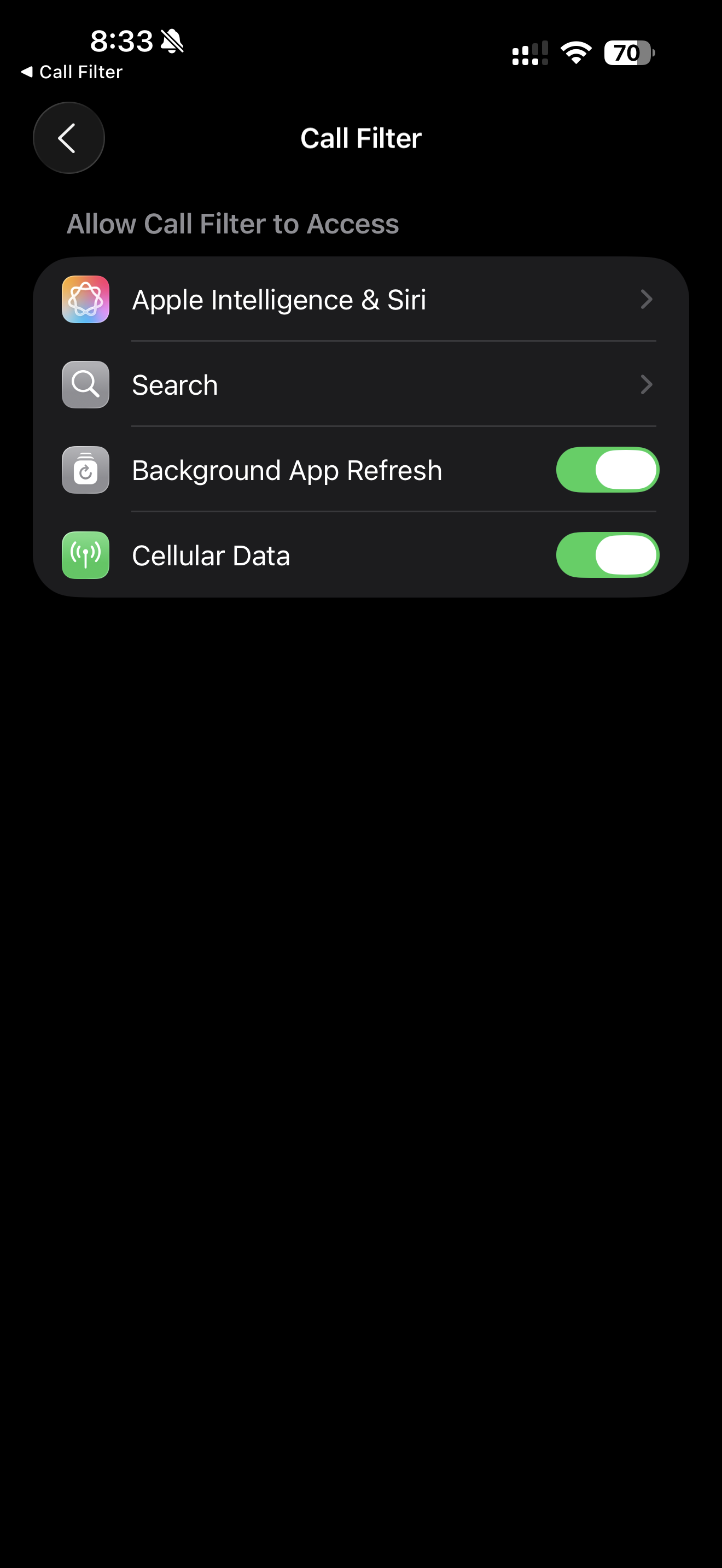722x1568 pixels.
Task: Go back using the circular back arrow
Action: tap(68, 138)
